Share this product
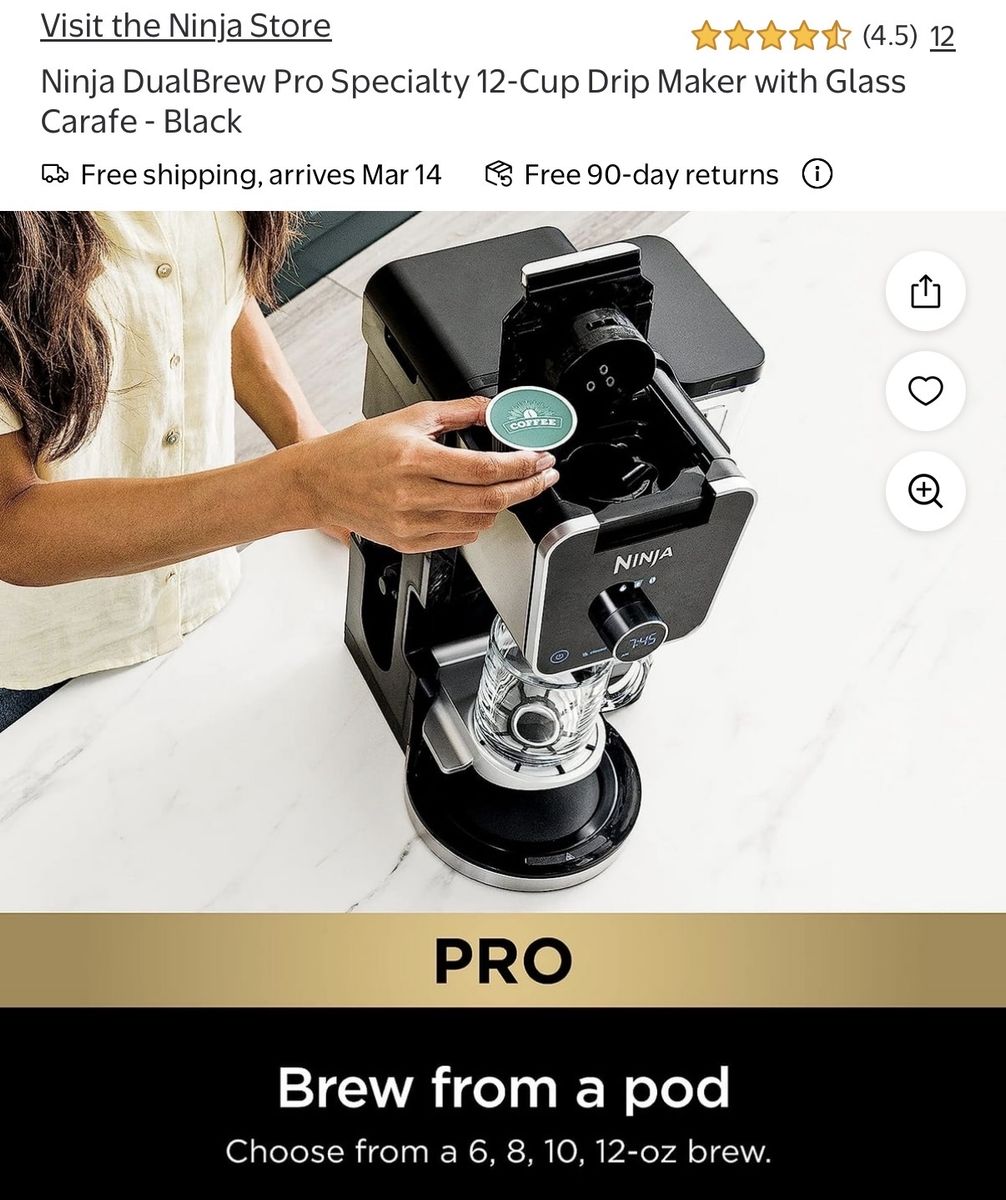 coord(925,292)
